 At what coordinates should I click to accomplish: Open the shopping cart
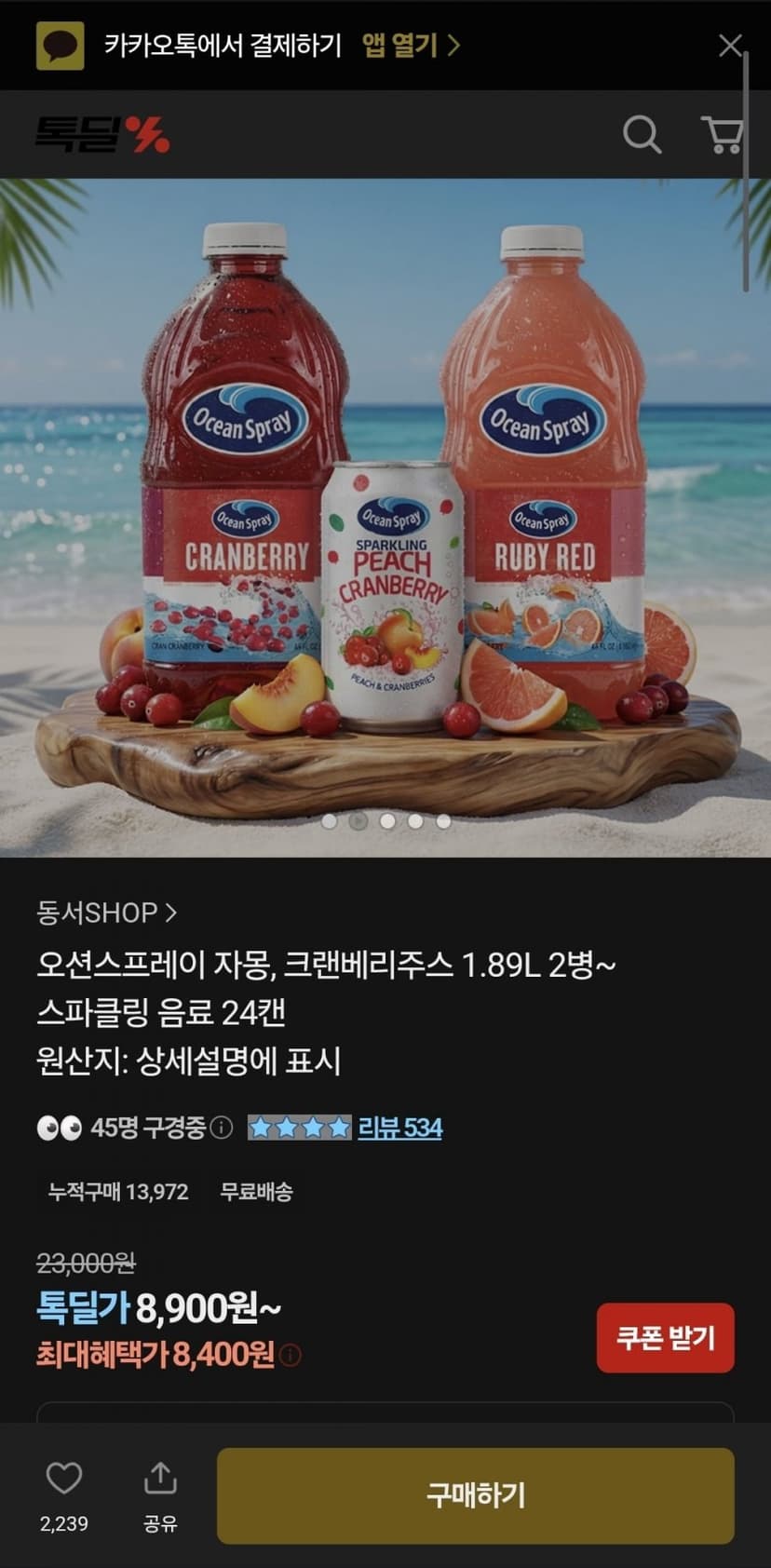pos(722,135)
